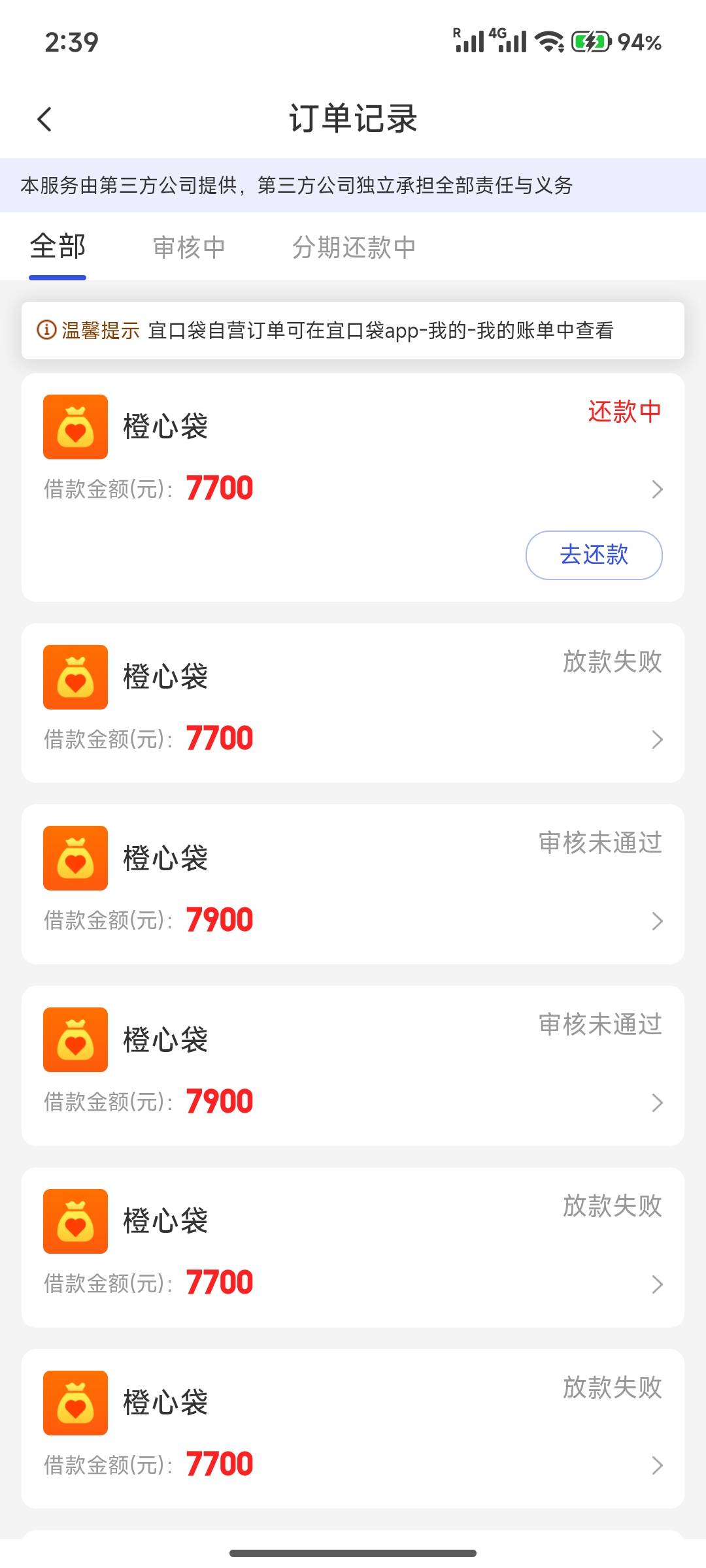
Task: Select the 全部 tab
Action: [x=58, y=247]
